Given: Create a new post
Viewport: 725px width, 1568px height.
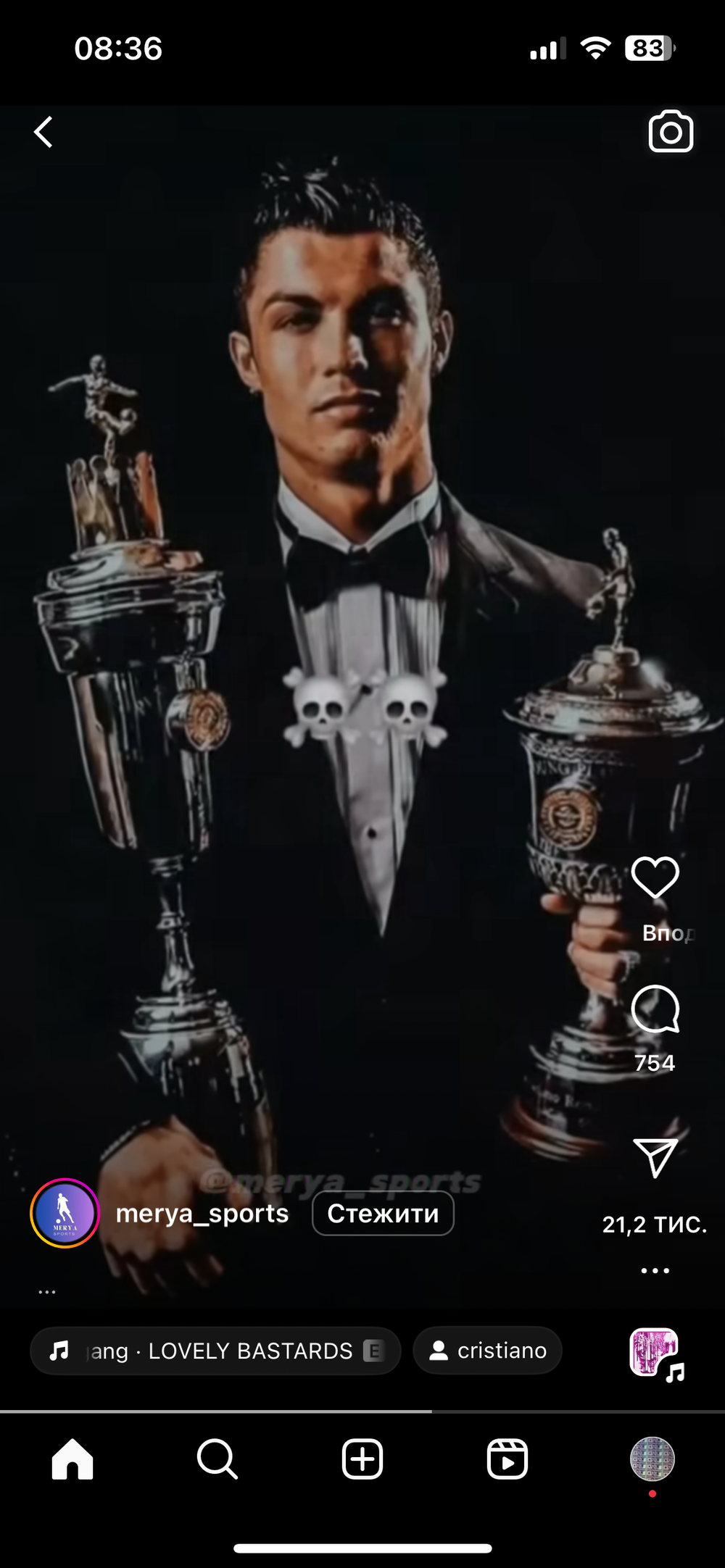Looking at the screenshot, I should (362, 1459).
